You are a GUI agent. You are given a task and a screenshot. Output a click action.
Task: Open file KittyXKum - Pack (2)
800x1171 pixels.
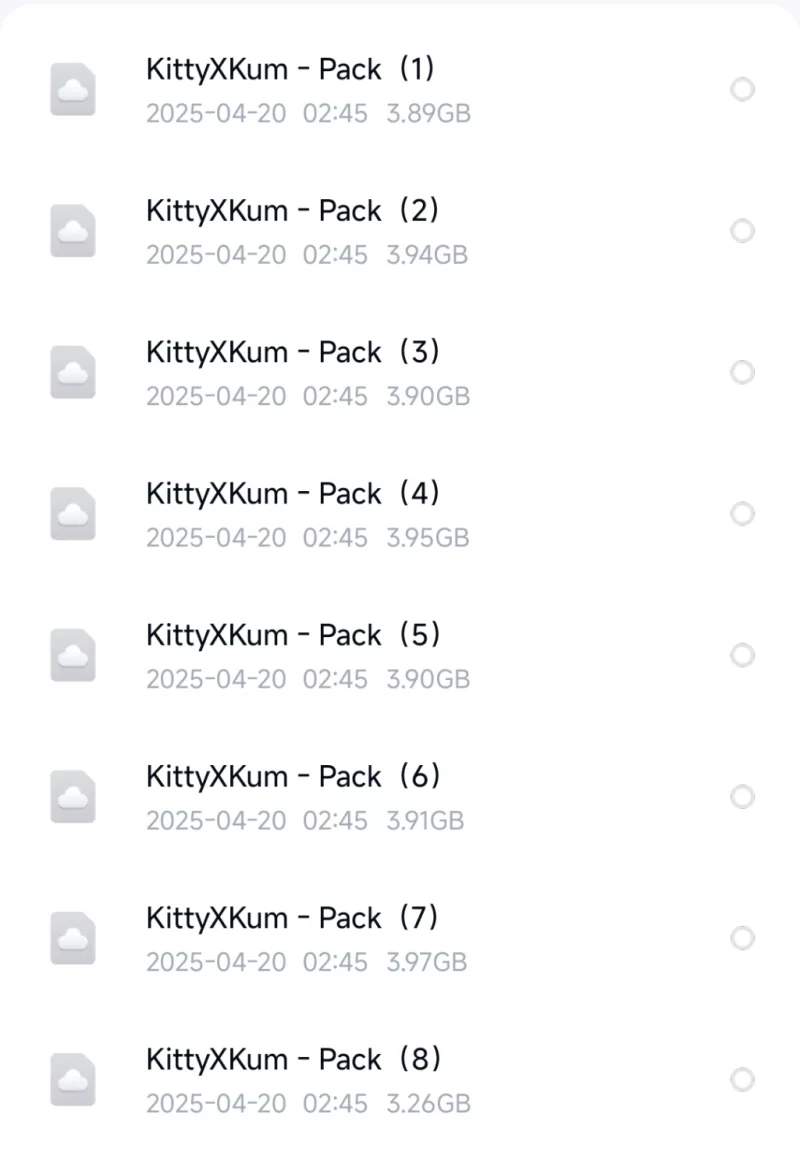[x=292, y=211]
